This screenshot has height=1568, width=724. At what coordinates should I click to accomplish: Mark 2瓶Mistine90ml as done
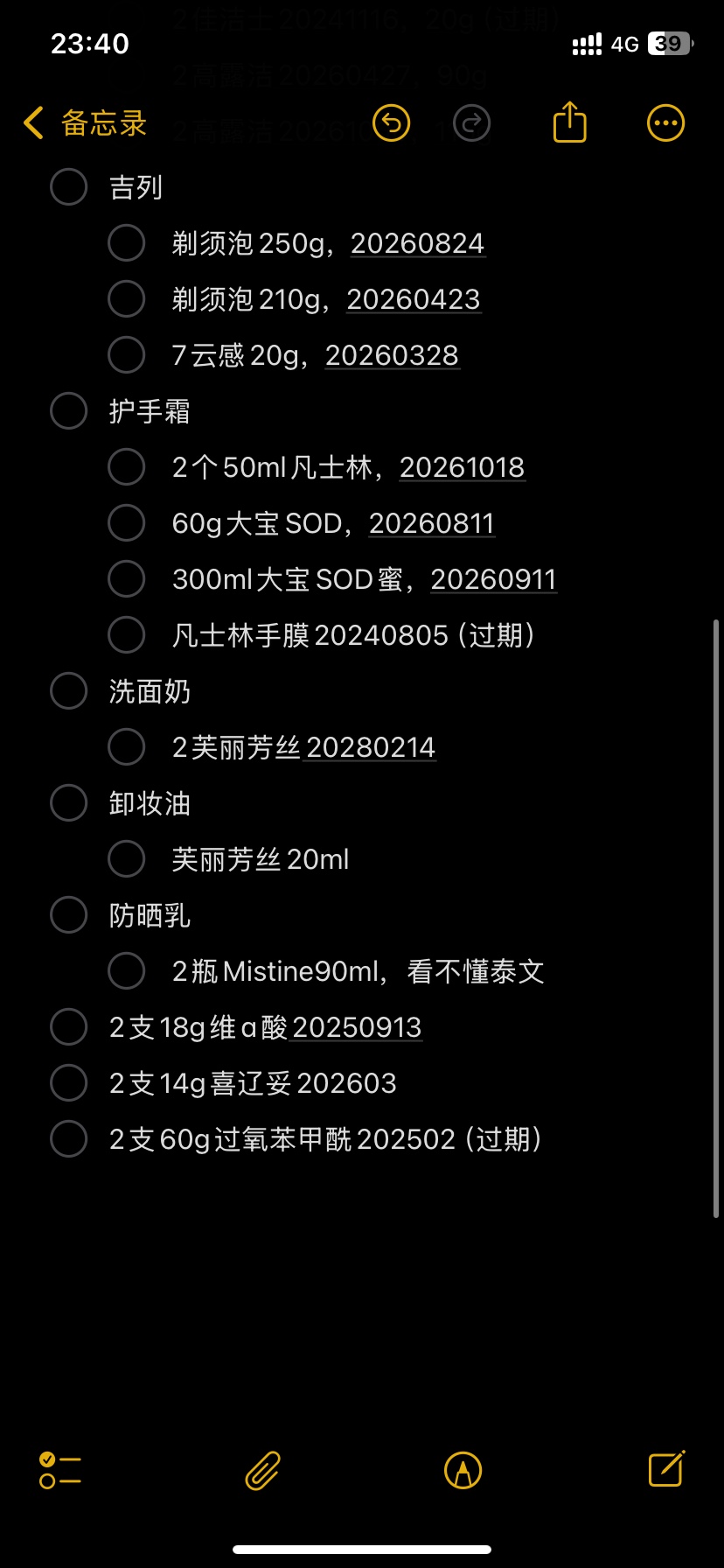127,971
